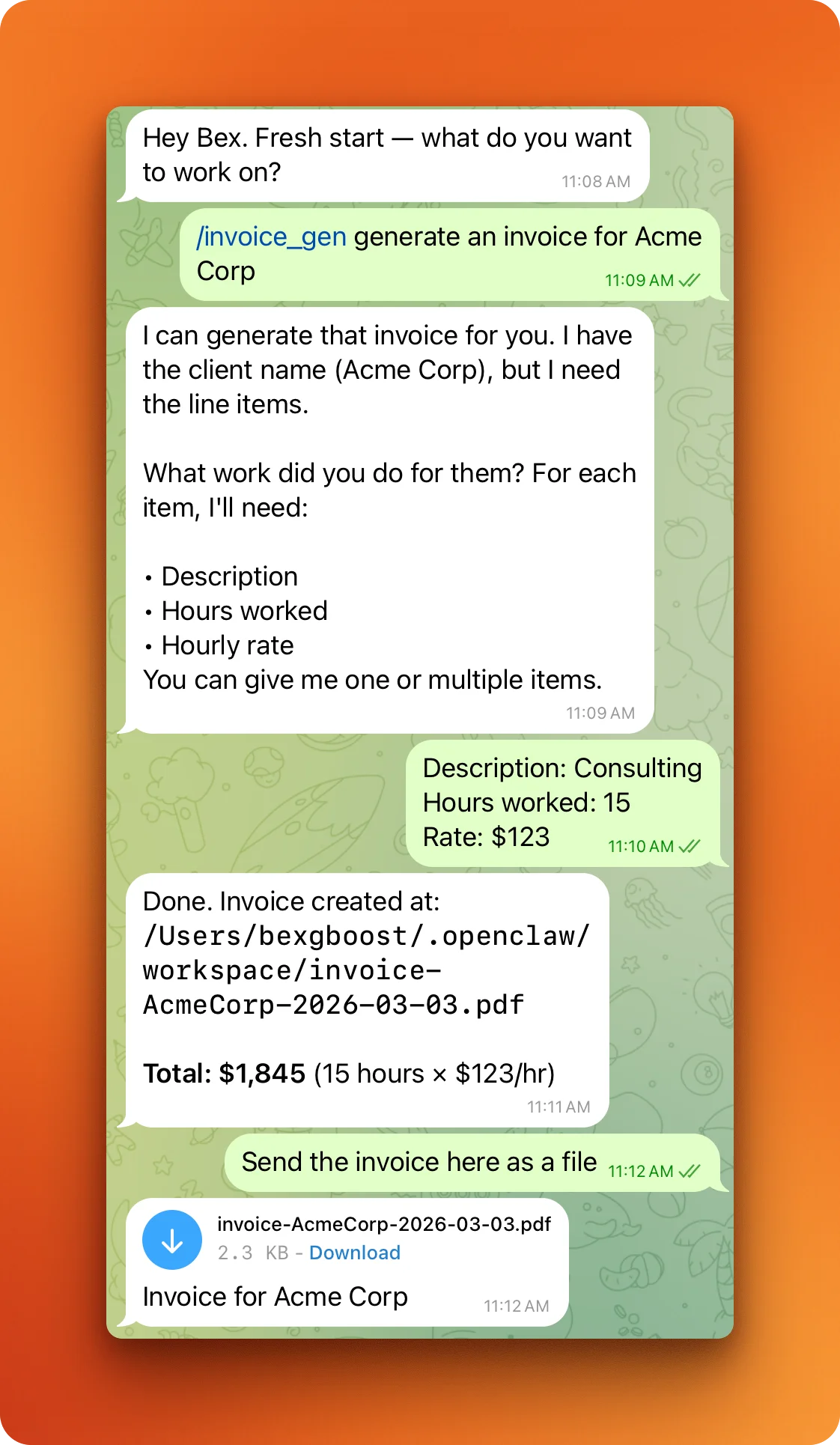The height and width of the screenshot is (1445, 840).
Task: Open the invoice-AcmeCorp-2026-03-03.pdf attachment
Action: coord(383,1224)
